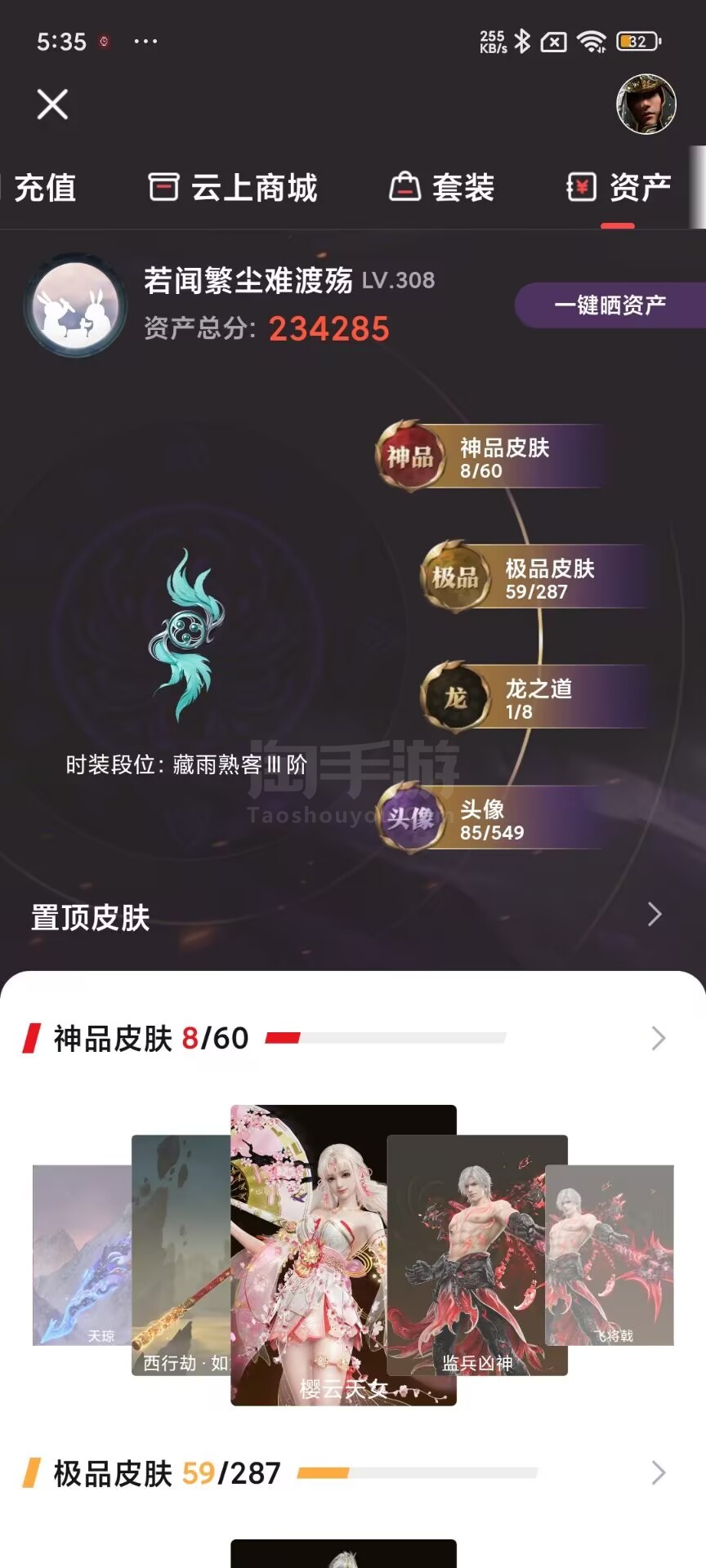
Task: Open the 极品皮肤 59/287 section list
Action: 658,1473
